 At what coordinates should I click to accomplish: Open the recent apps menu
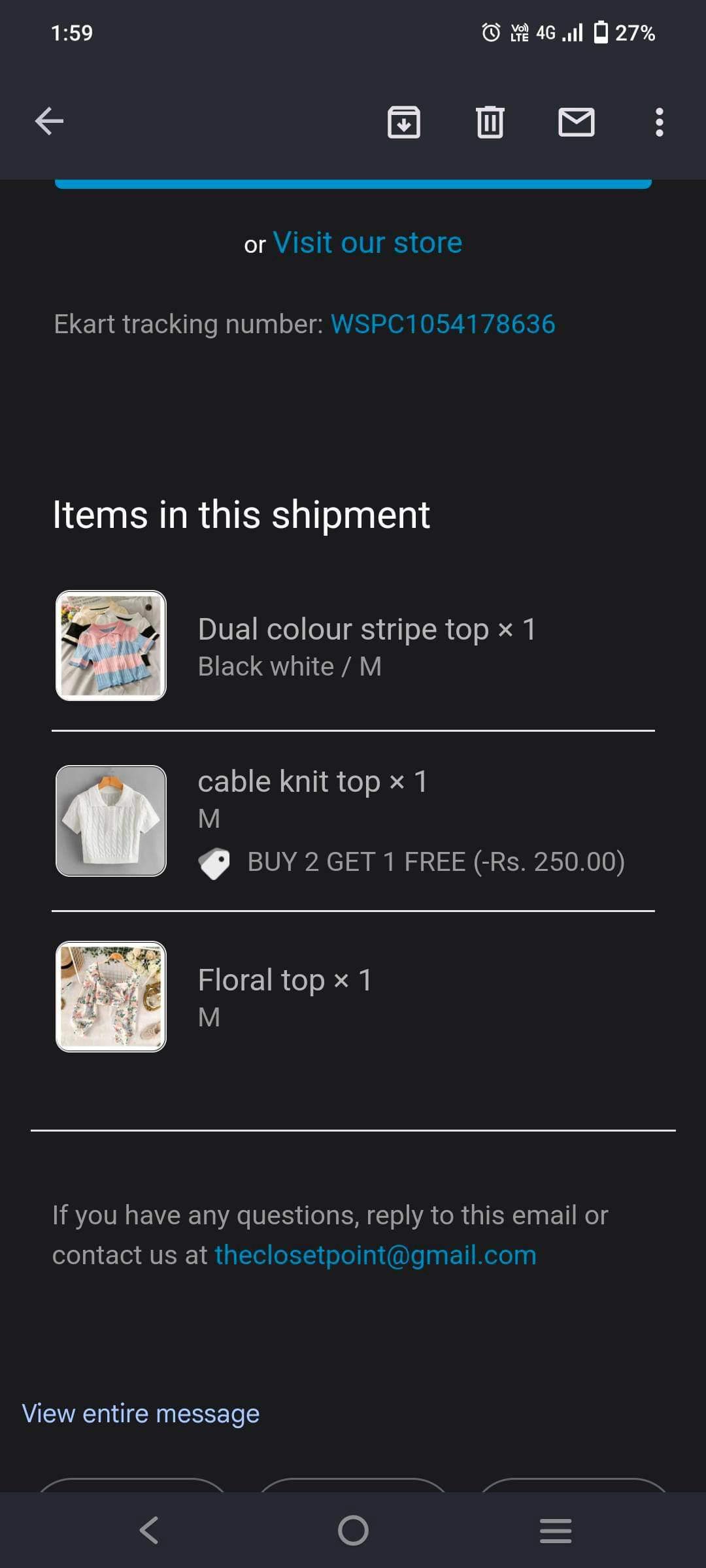[556, 1530]
